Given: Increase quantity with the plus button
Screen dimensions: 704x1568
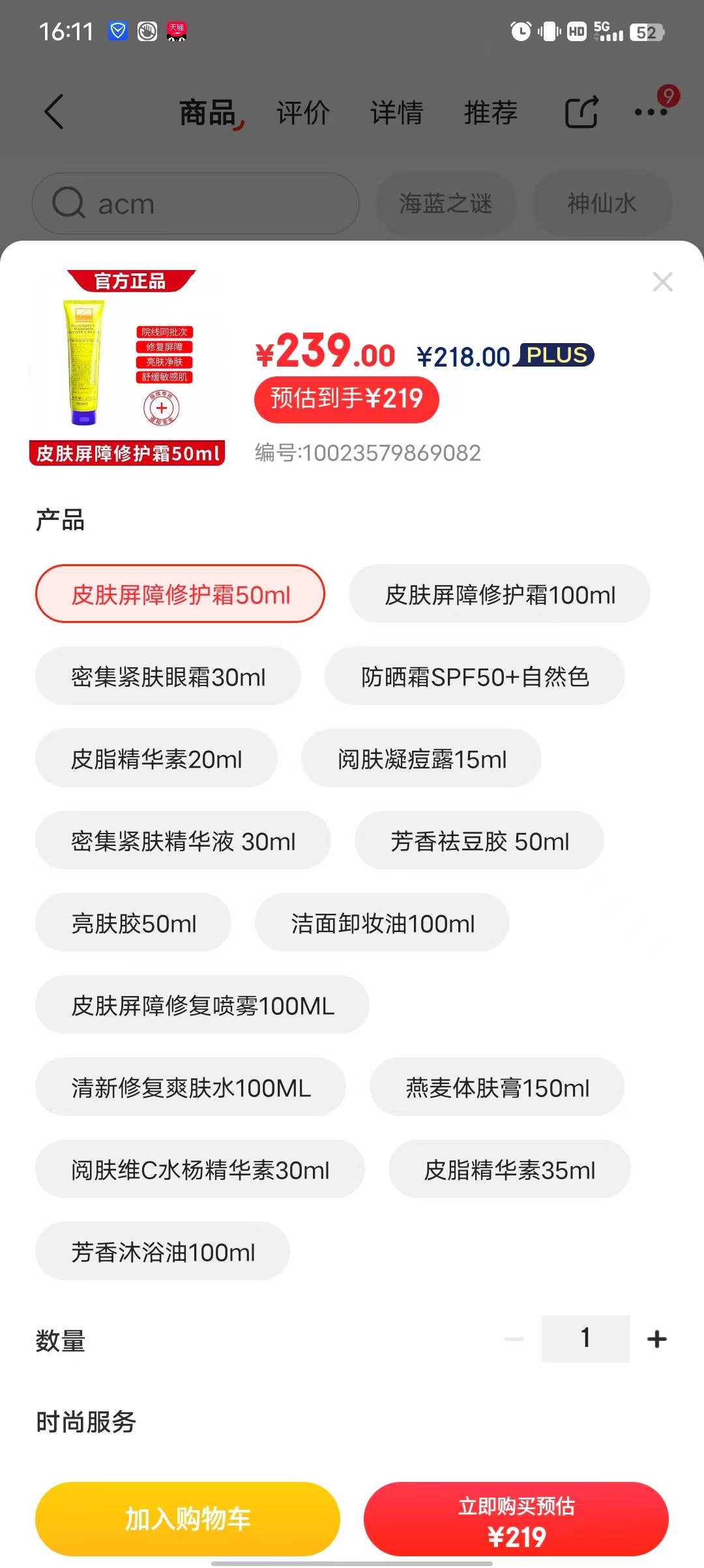Looking at the screenshot, I should (x=656, y=1338).
